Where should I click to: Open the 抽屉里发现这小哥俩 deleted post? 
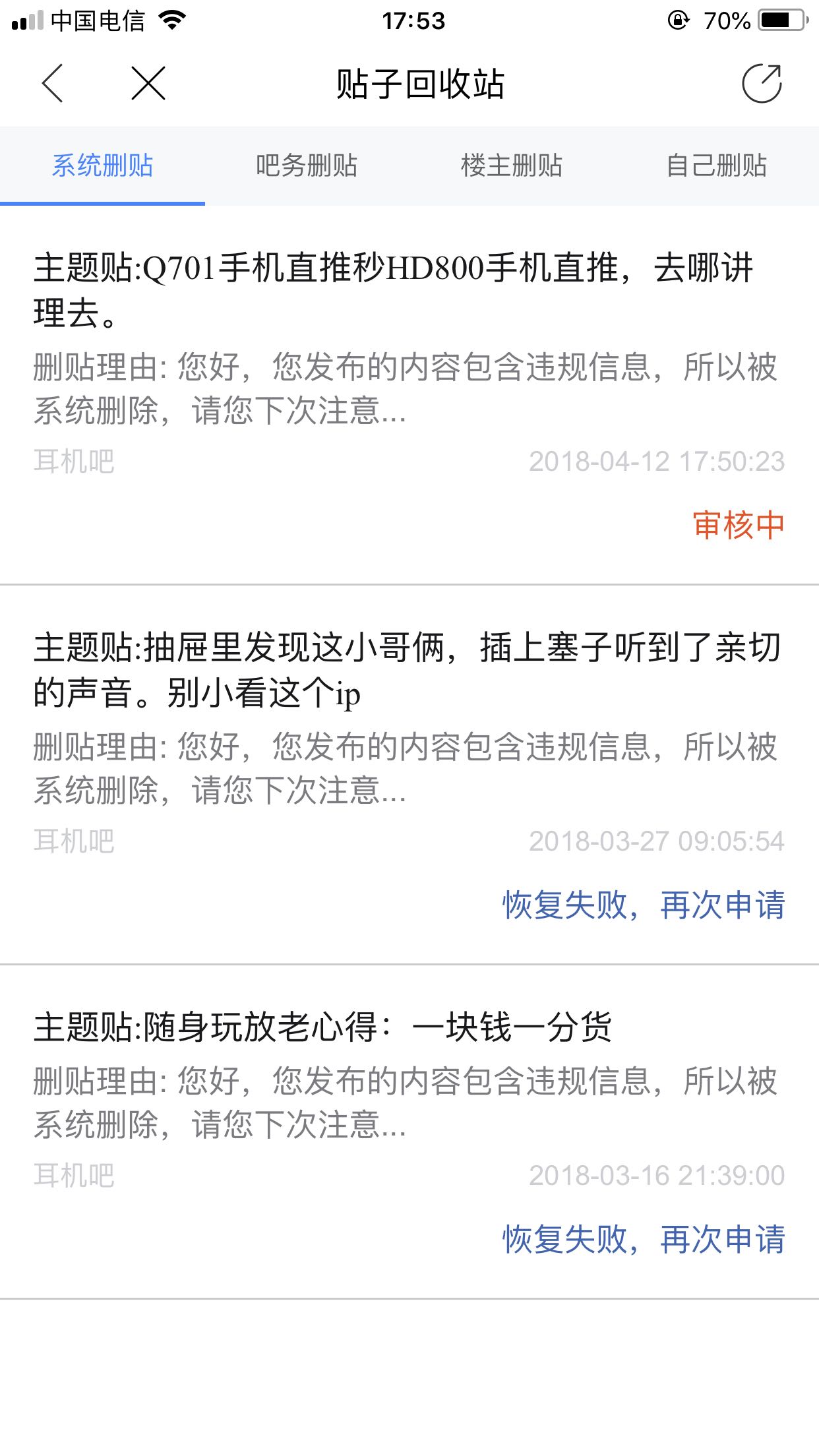(407, 670)
